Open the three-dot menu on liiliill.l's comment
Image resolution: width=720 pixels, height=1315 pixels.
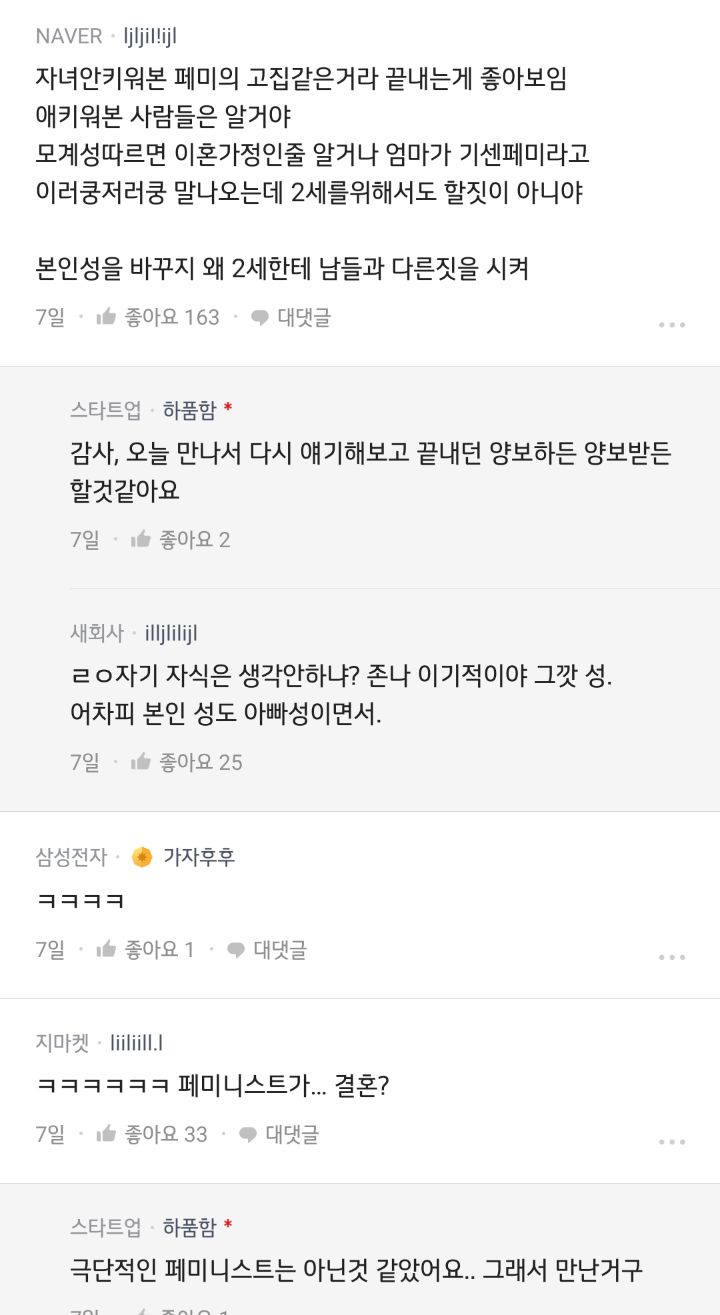tap(671, 1141)
